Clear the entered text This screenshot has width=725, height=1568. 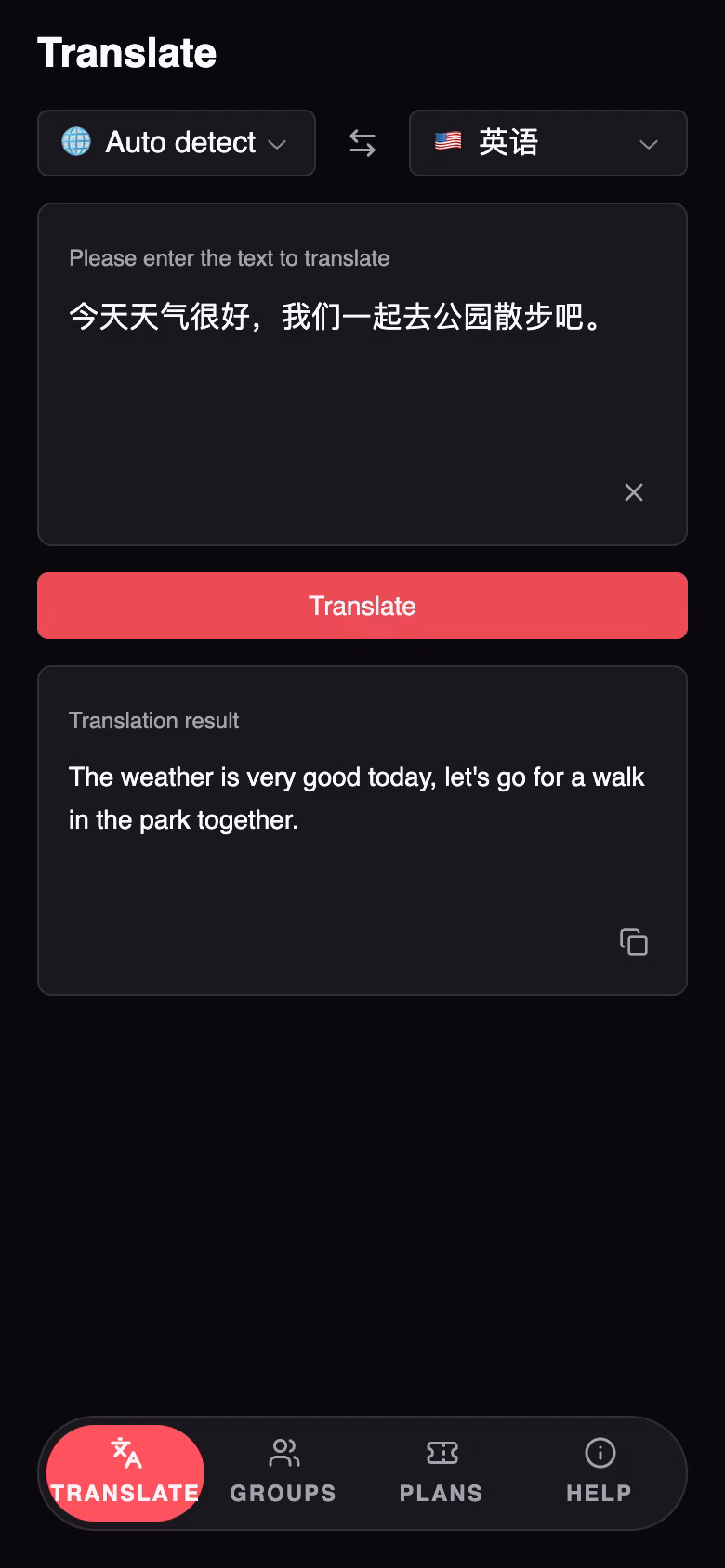tap(634, 492)
